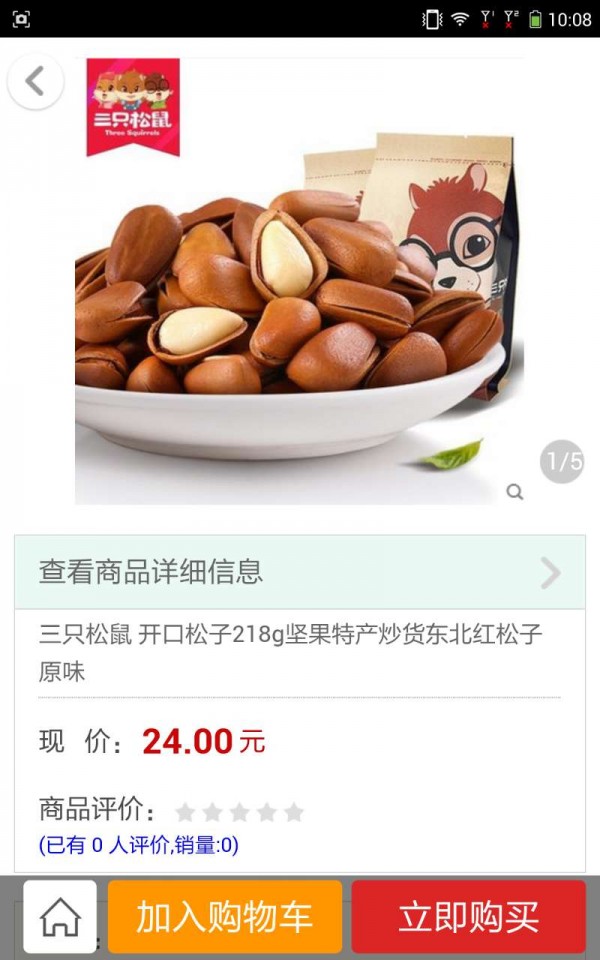Zoom the product image with magnifier icon
This screenshot has width=600, height=960.
coord(514,492)
